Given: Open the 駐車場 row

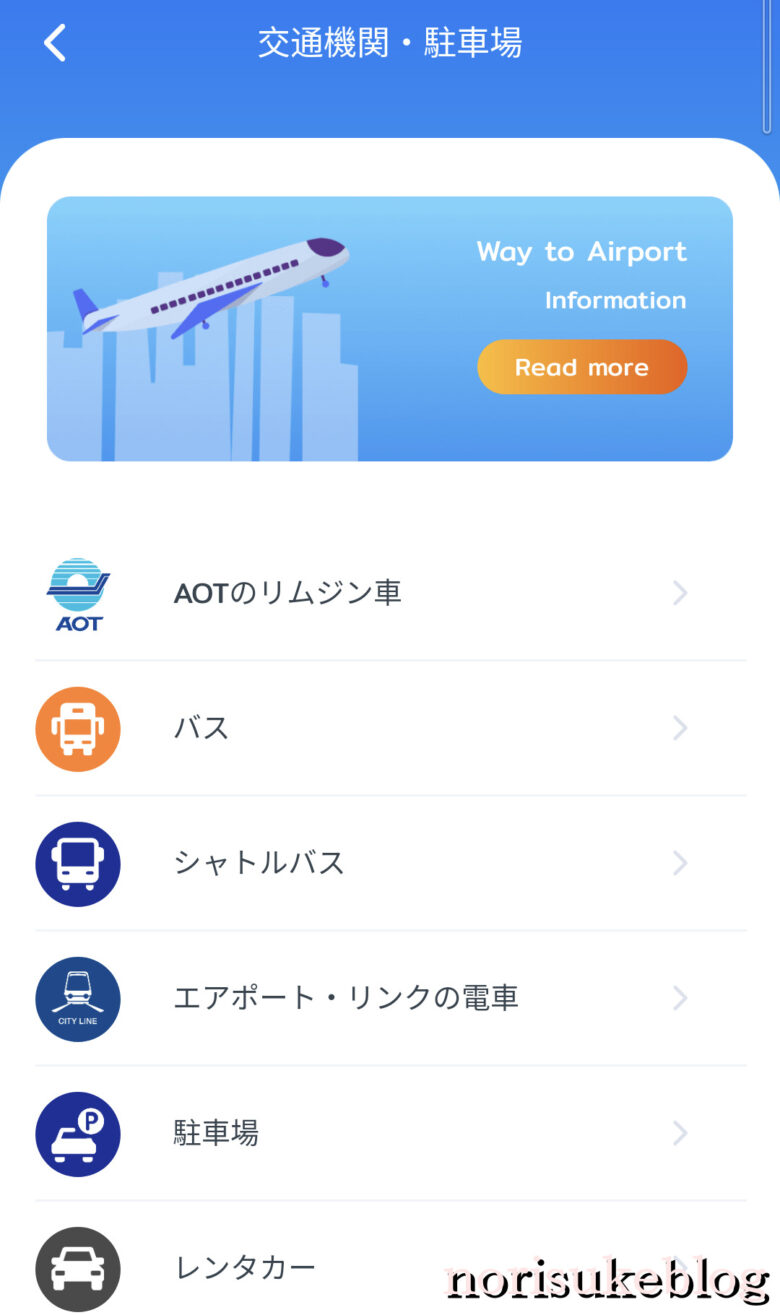Looking at the screenshot, I should coord(390,1133).
